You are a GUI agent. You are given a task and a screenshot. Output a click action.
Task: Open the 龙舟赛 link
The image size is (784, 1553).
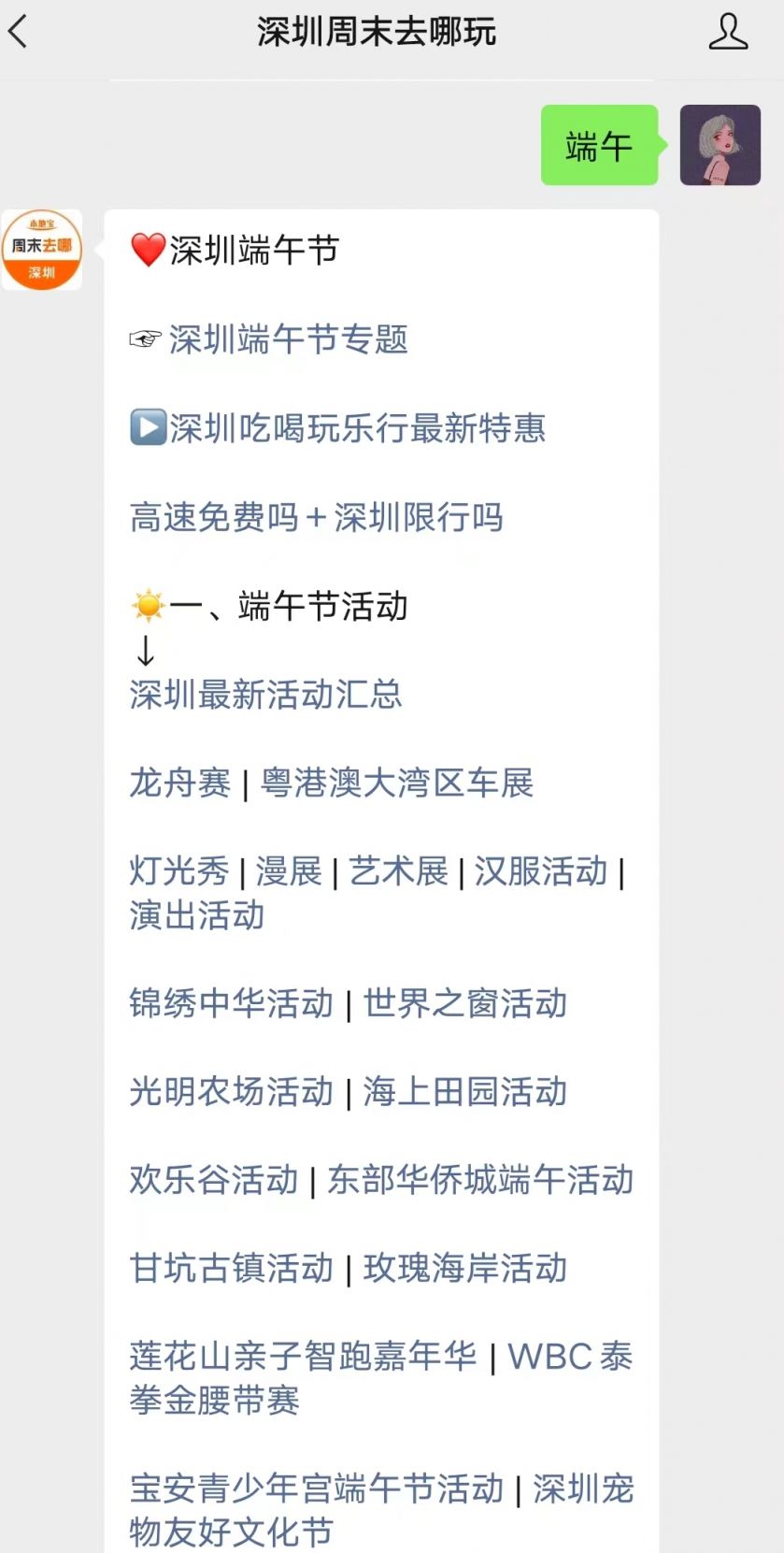179,783
